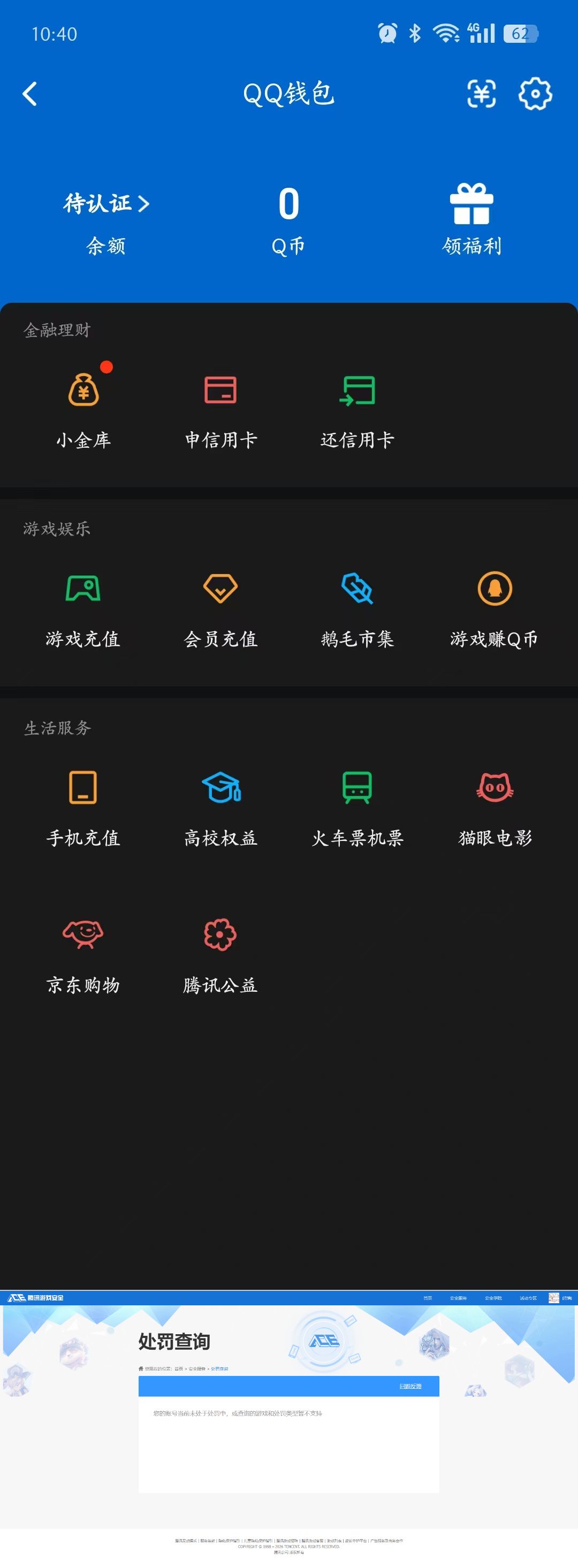Open the 游戏充值 gamepad icon

coord(84,589)
